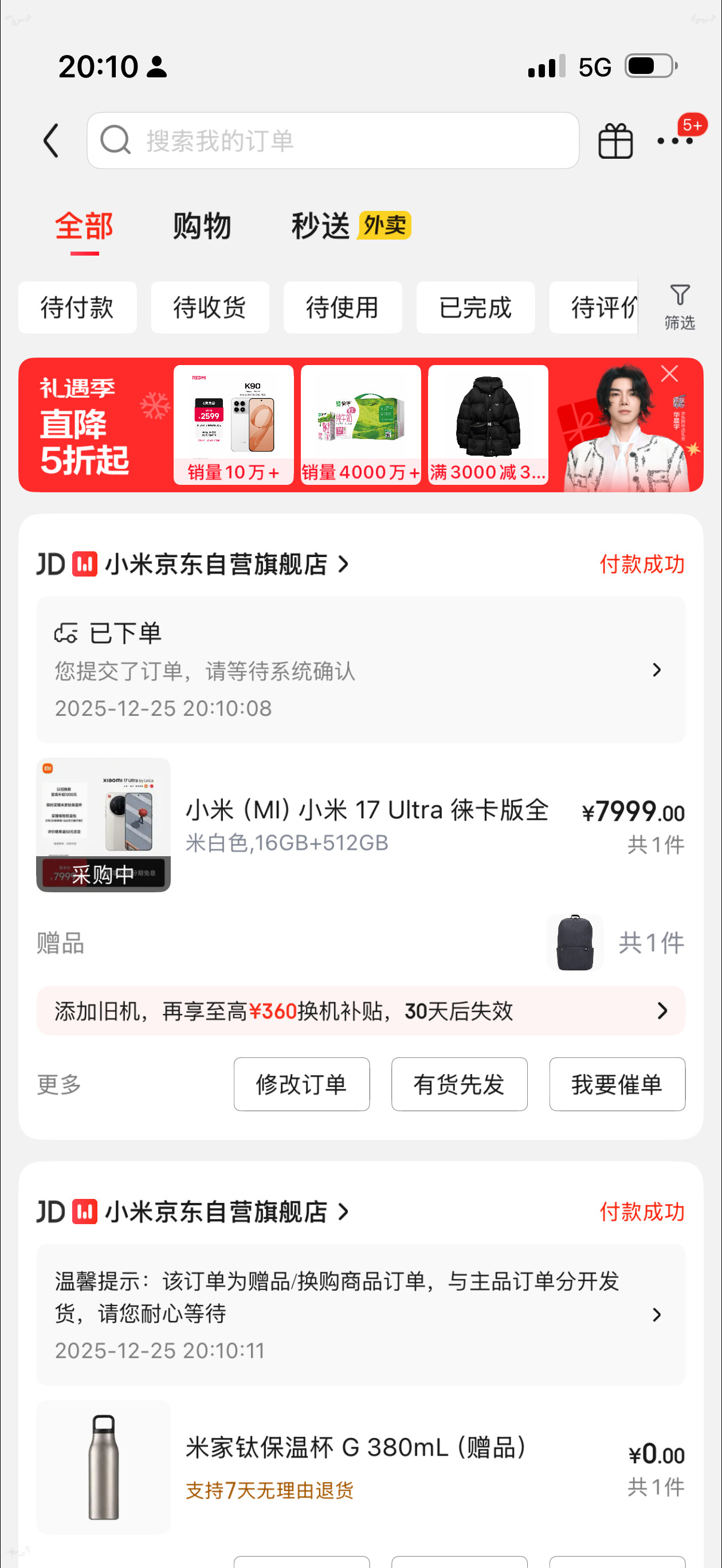
Task: Select the 待付款 filter chip
Action: tap(77, 307)
